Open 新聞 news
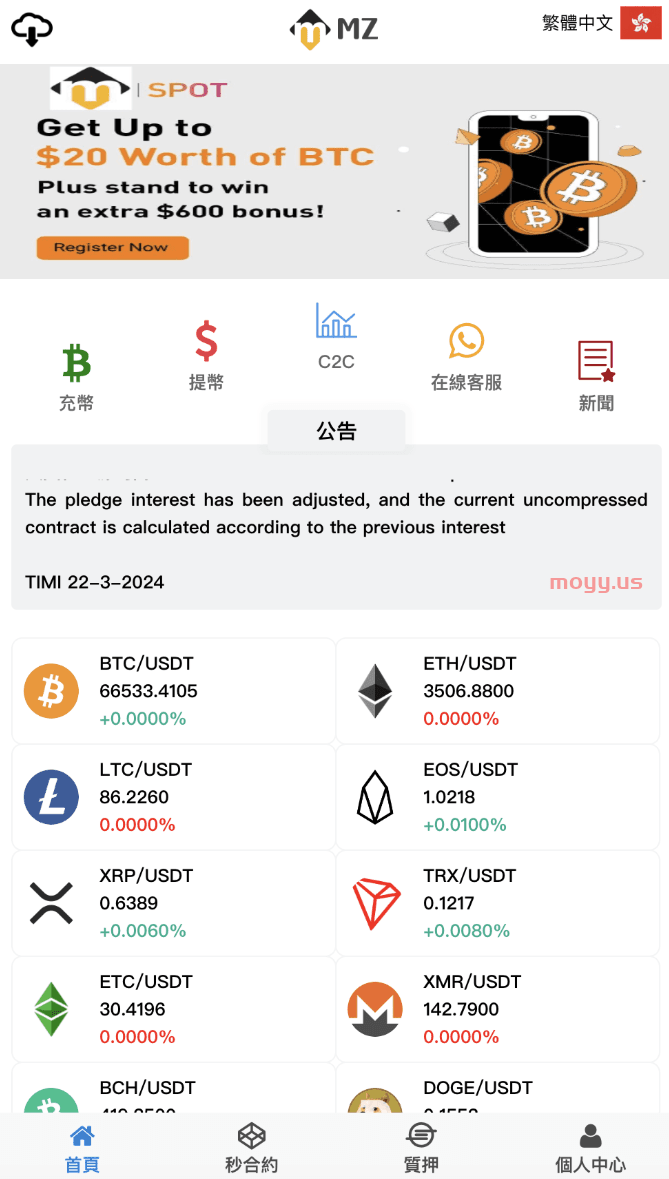669x1179 pixels. pyautogui.click(x=596, y=376)
